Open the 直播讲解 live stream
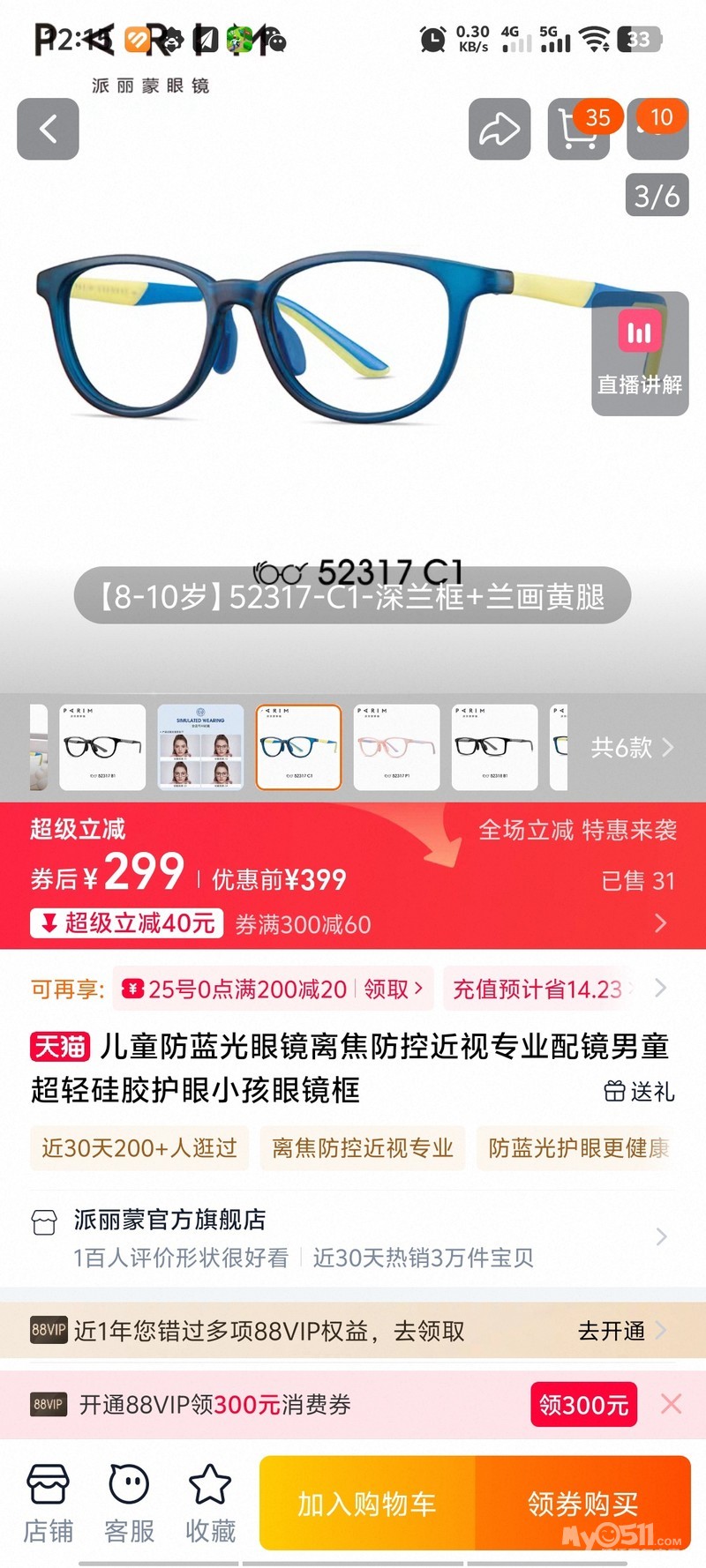The width and height of the screenshot is (706, 1568). 640,354
